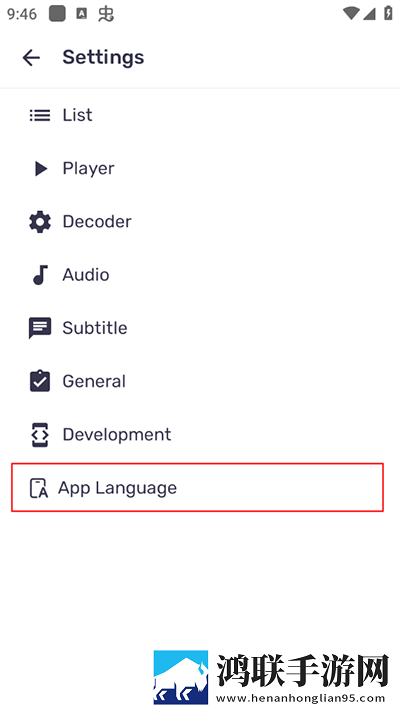Tap the General settings row

(200, 381)
